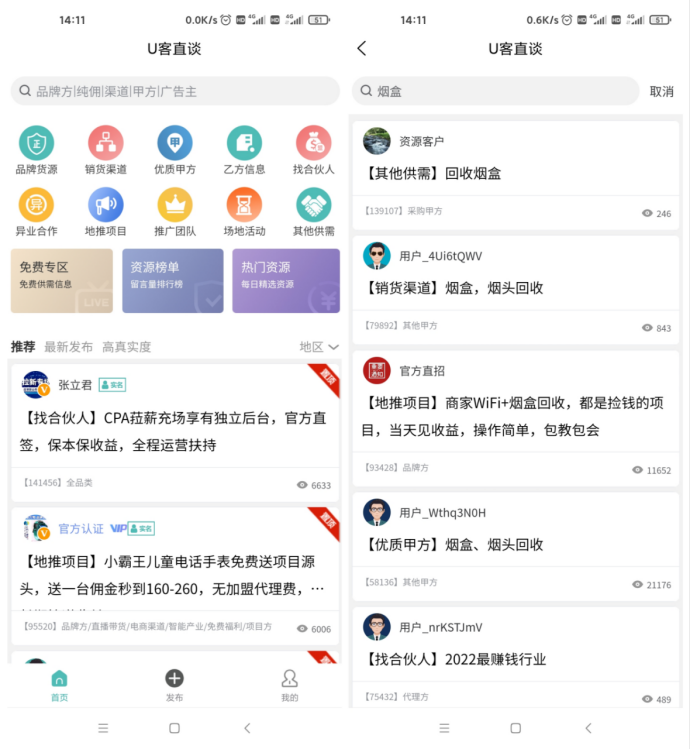Image resolution: width=691 pixels, height=749 pixels.
Task: Go to the 发布 tab
Action: pos(174,685)
